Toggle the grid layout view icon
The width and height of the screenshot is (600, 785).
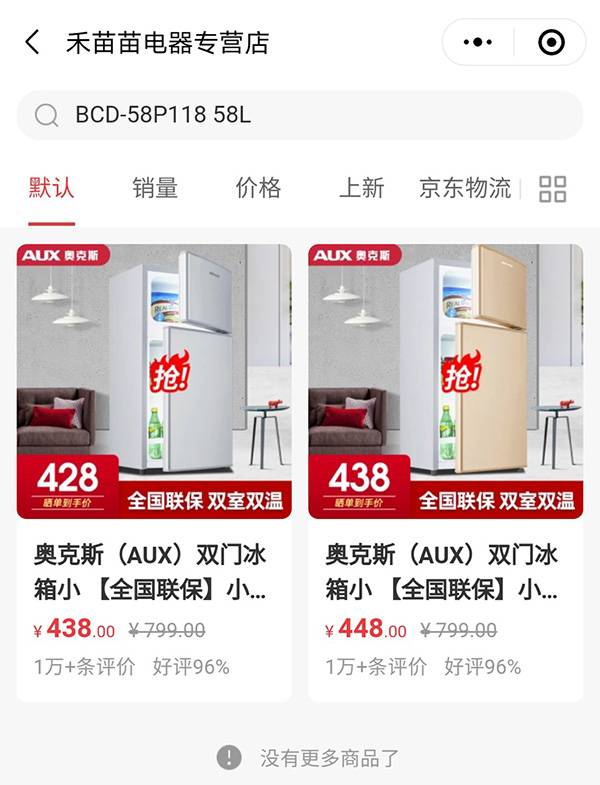point(552,189)
